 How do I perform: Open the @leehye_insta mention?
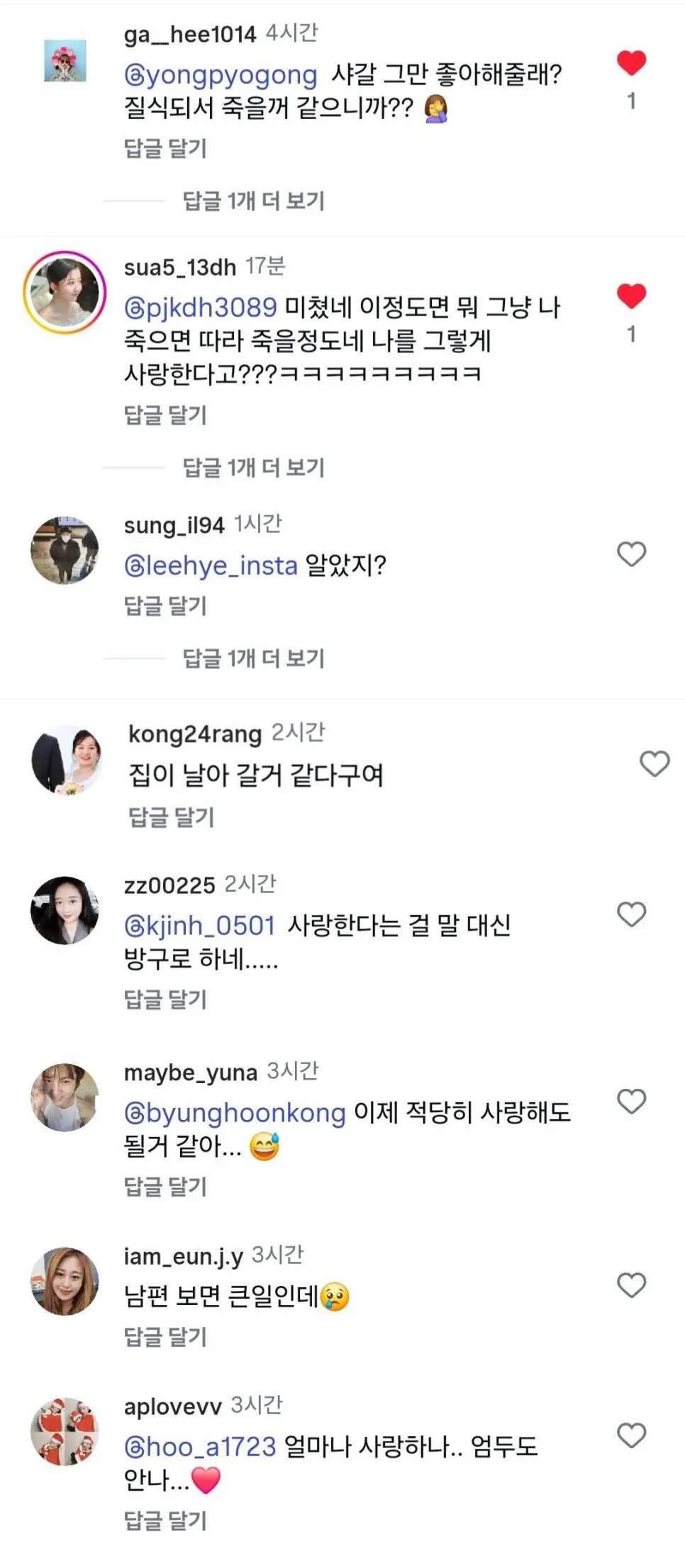tap(211, 566)
